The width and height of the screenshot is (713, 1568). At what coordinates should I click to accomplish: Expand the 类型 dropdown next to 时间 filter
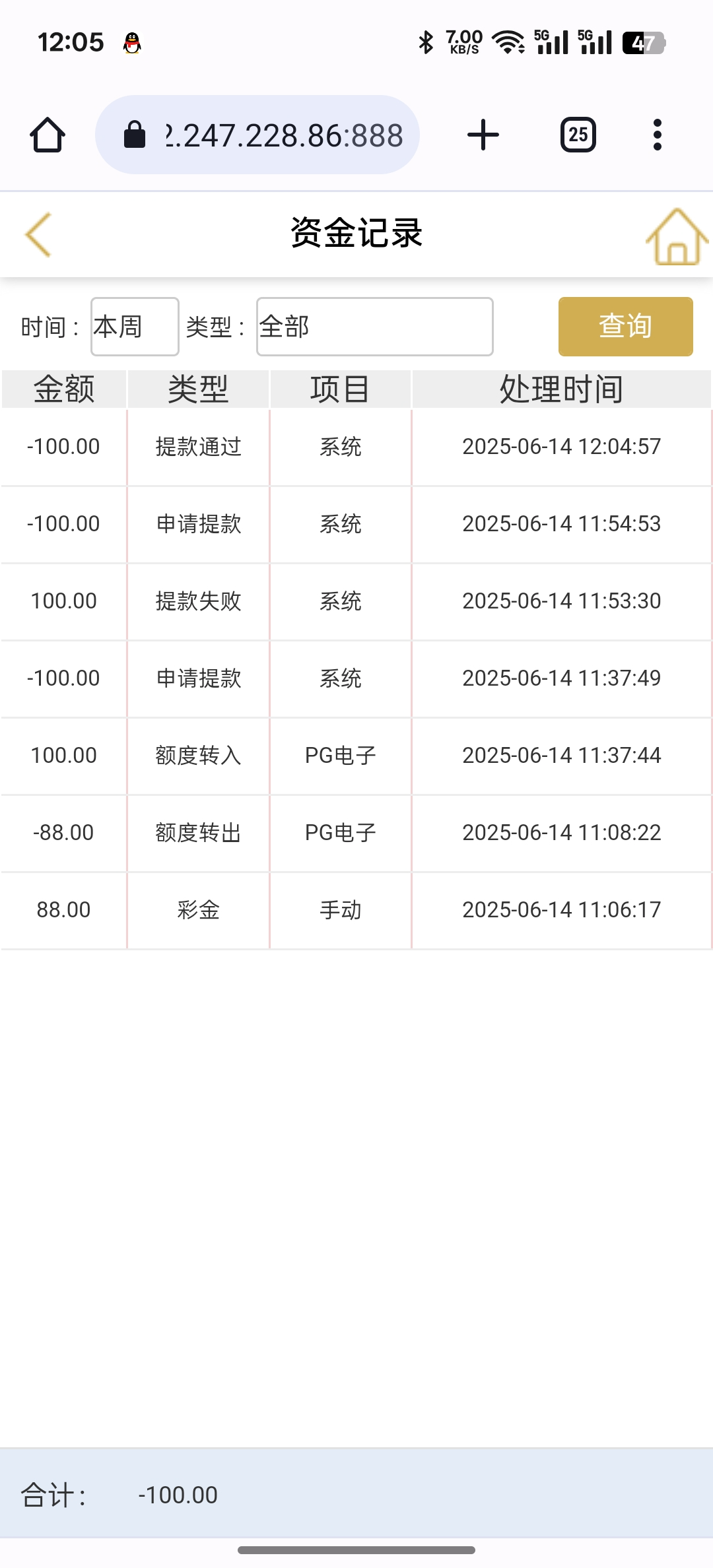tap(374, 326)
